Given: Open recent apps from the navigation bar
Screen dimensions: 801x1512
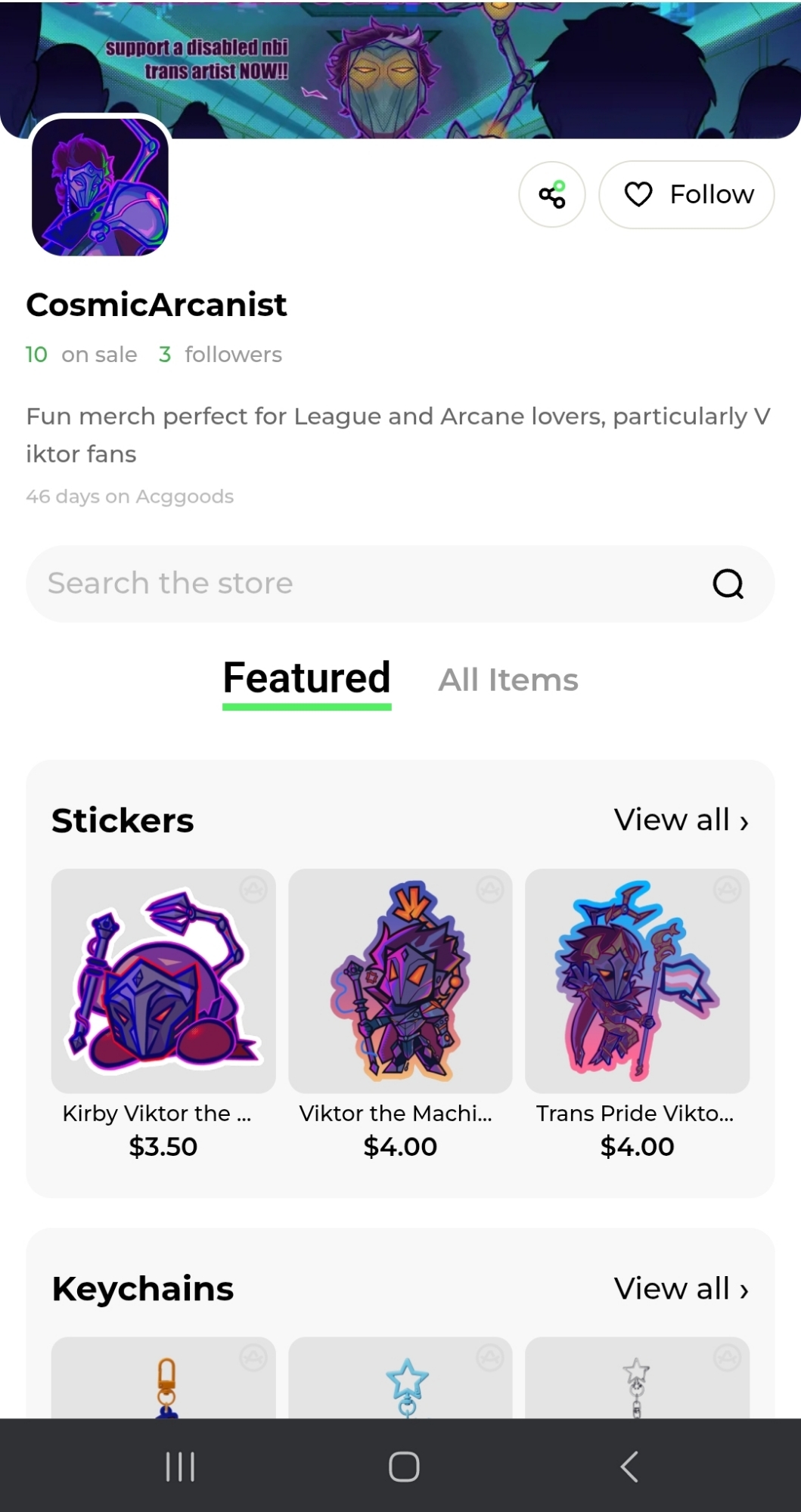Looking at the screenshot, I should (x=180, y=1467).
